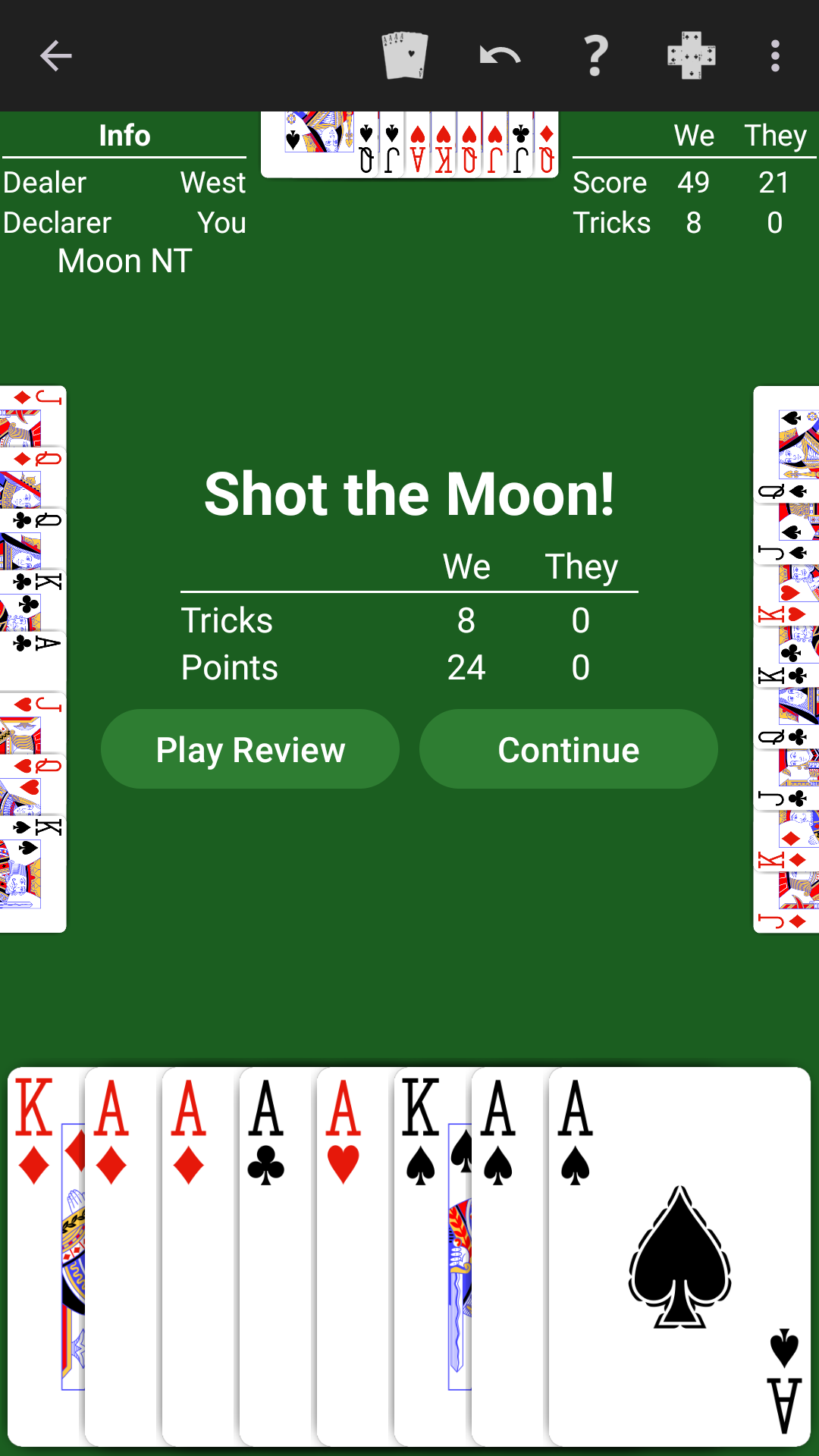Go back using the back arrow
This screenshot has width=819, height=1456.
pyautogui.click(x=55, y=55)
